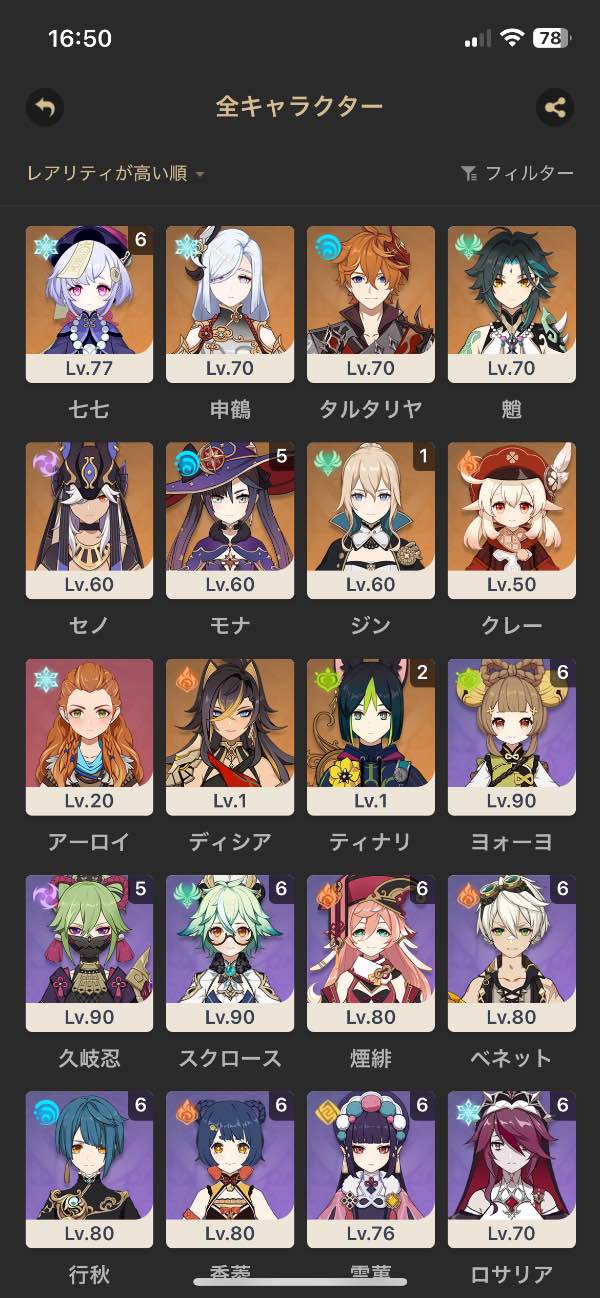Tap スクロース in the character grid
This screenshot has height=1298, width=600.
click(x=230, y=953)
